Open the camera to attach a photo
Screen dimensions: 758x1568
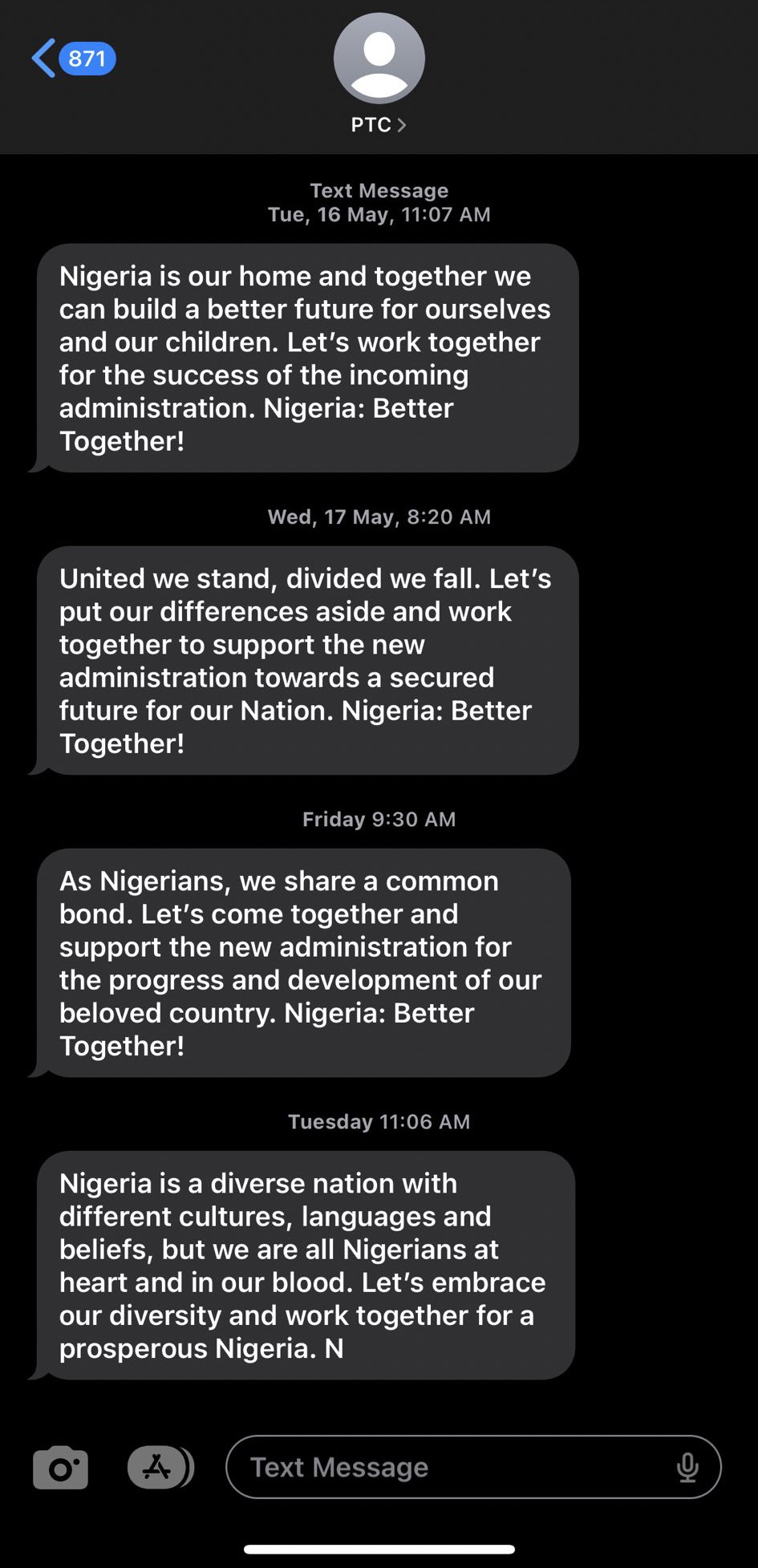61,1467
